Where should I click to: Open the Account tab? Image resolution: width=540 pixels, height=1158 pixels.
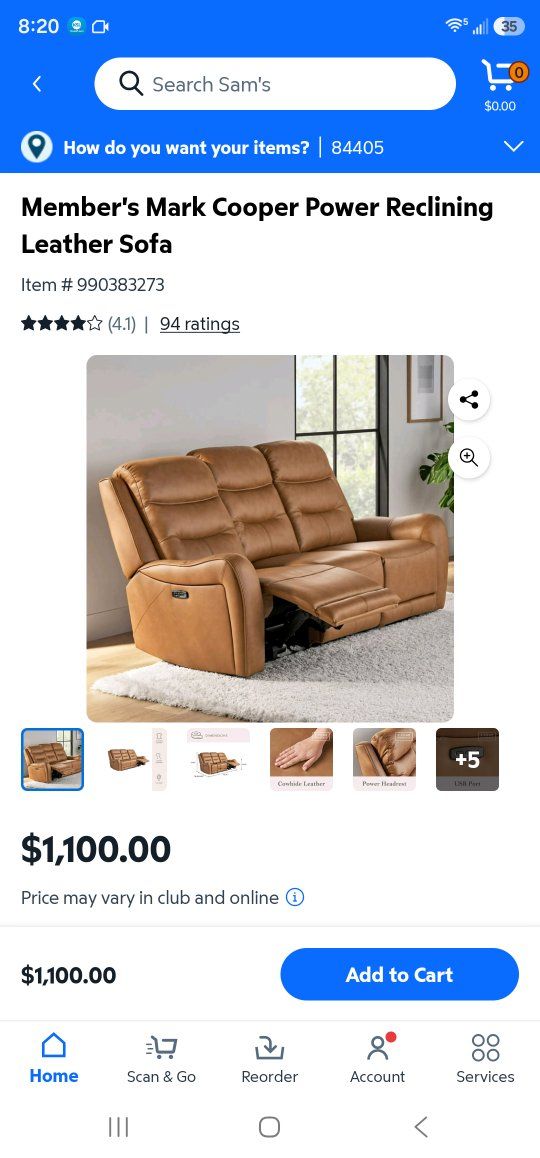click(377, 1058)
